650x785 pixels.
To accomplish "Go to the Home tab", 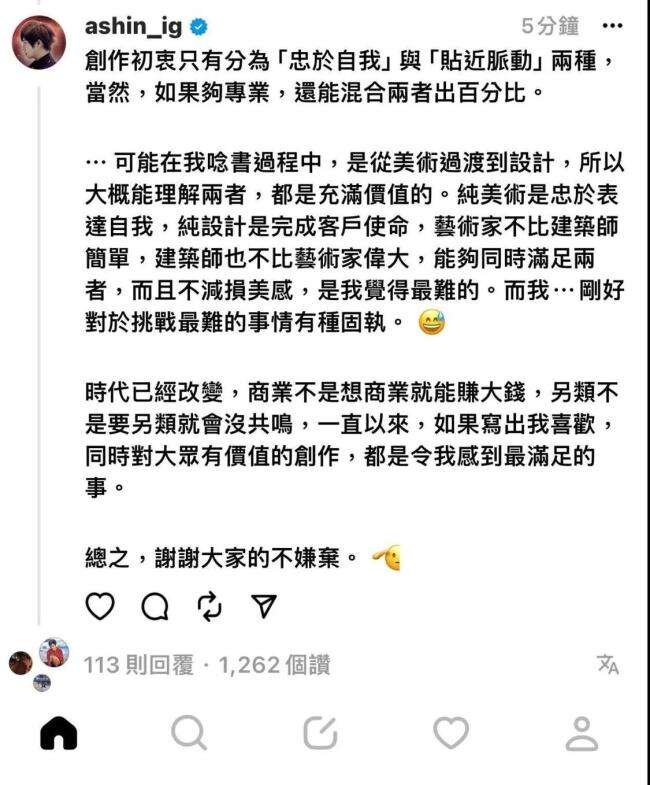I will click(x=58, y=733).
